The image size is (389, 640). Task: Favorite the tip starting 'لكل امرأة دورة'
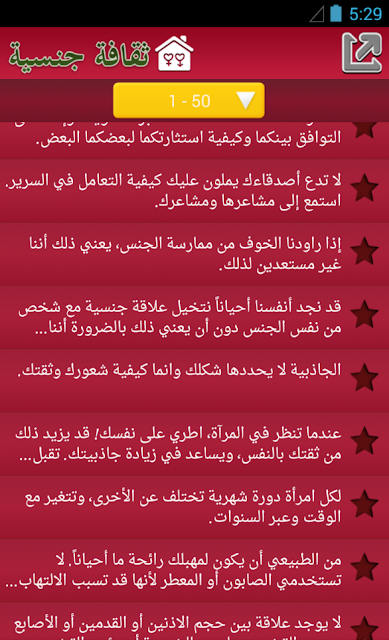coord(364,504)
